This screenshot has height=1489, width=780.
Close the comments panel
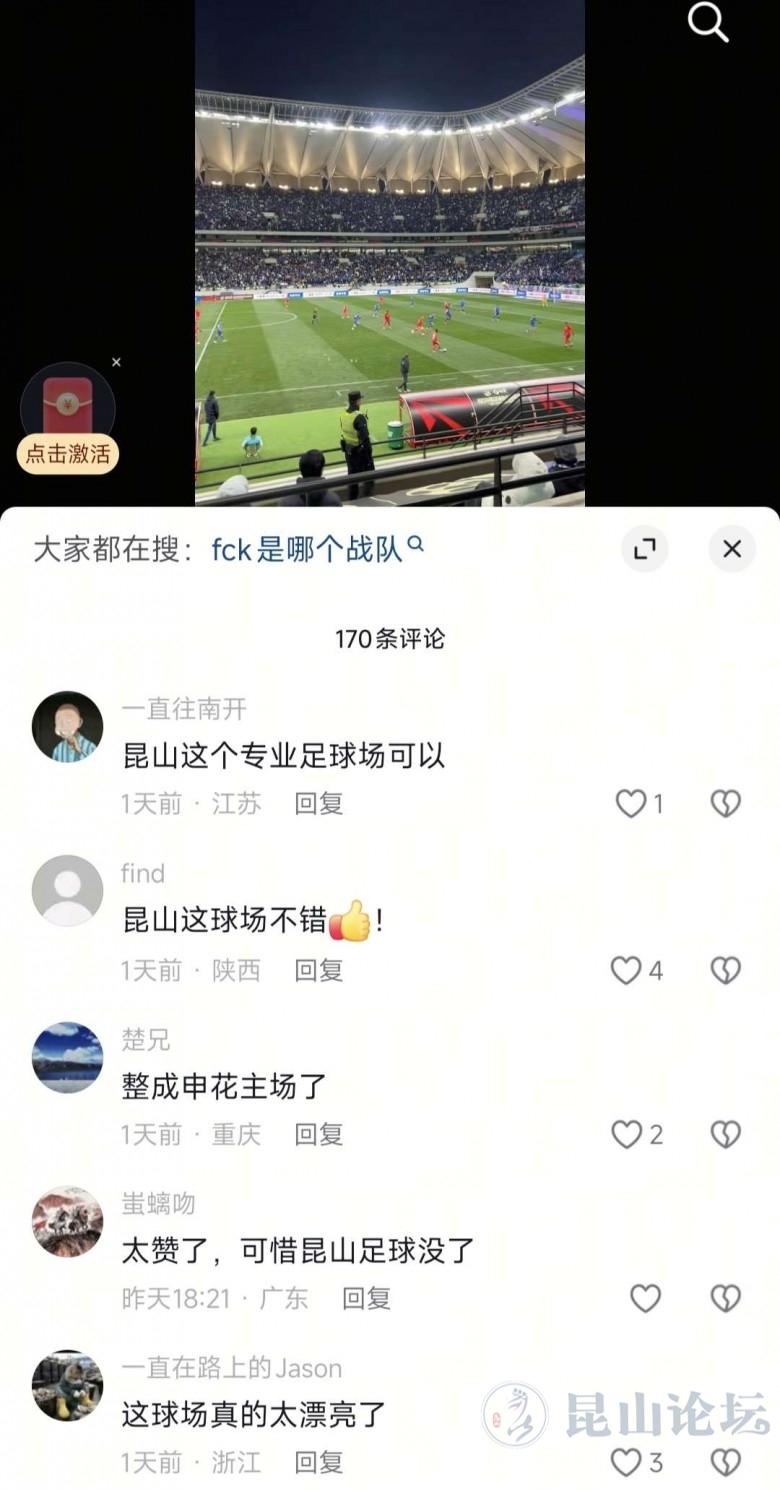(x=732, y=548)
